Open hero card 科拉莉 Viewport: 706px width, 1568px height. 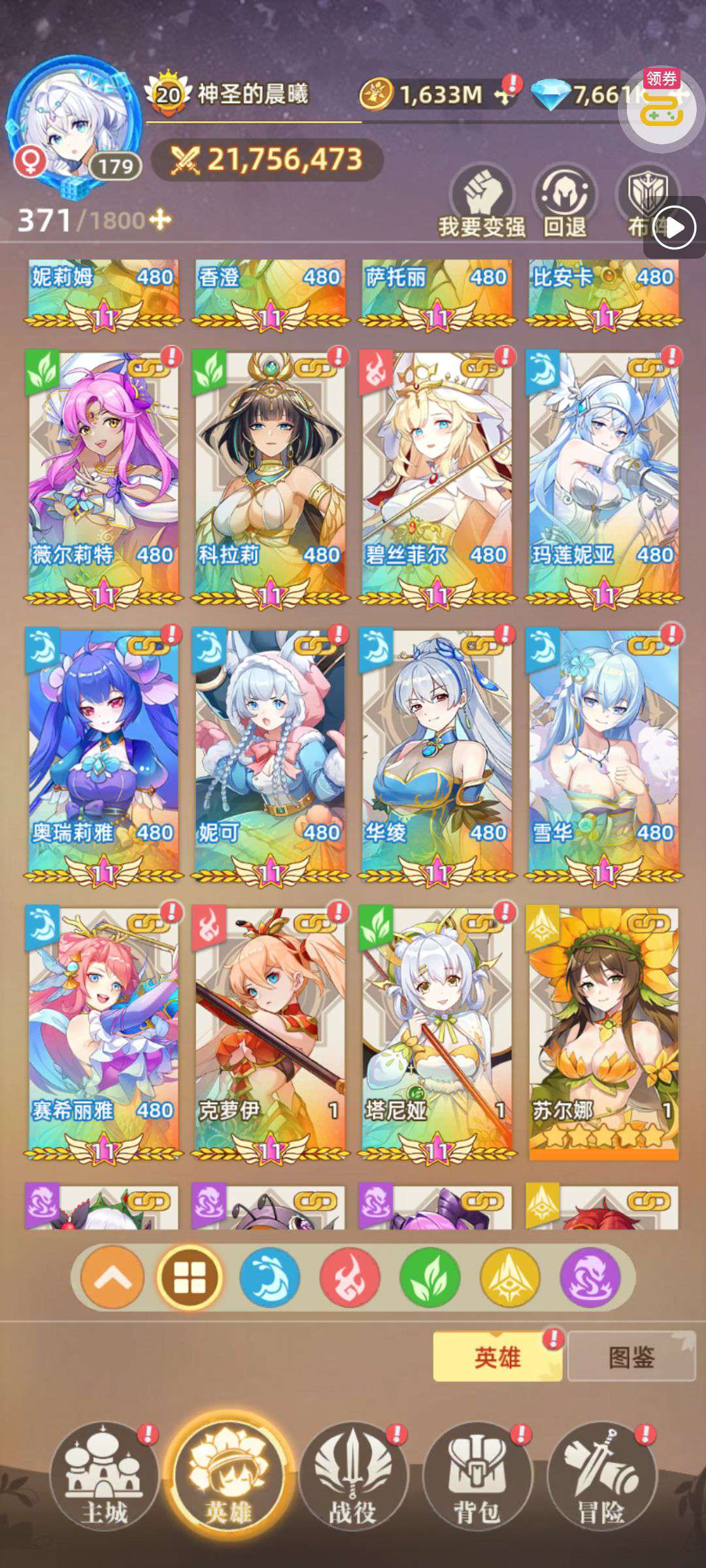pos(270,479)
